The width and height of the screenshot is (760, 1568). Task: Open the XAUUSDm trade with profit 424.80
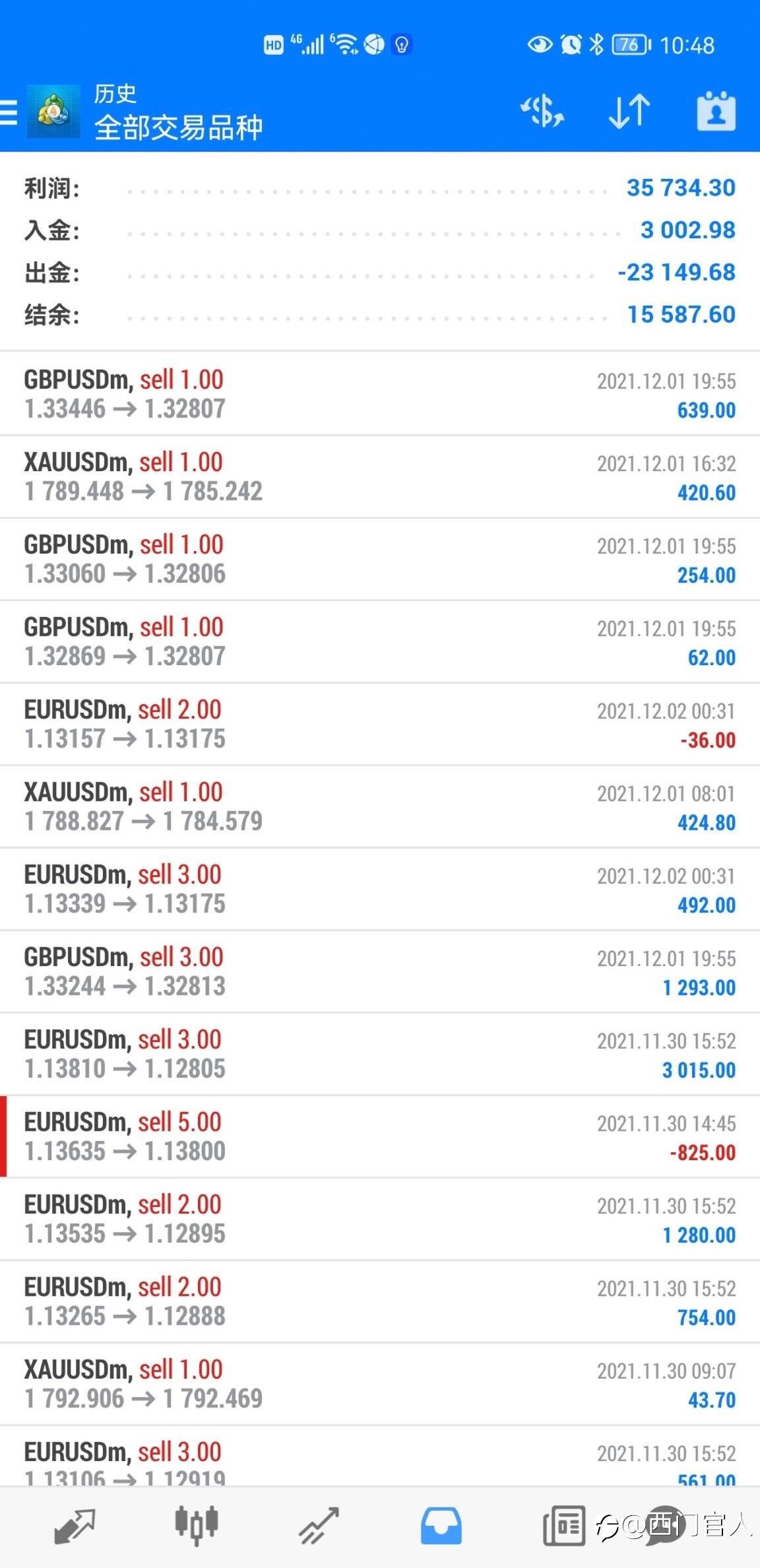coord(380,806)
